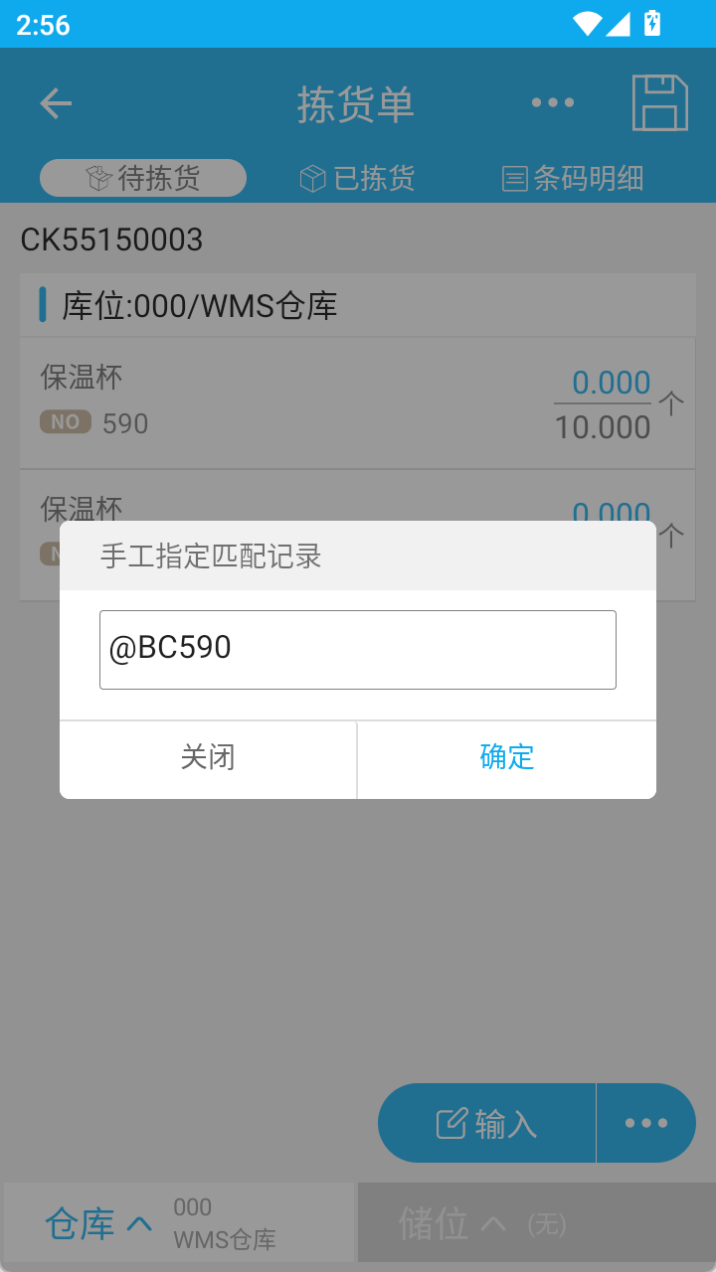Switch to the 已拣货 tab
This screenshot has height=1272, width=716.
point(357,179)
